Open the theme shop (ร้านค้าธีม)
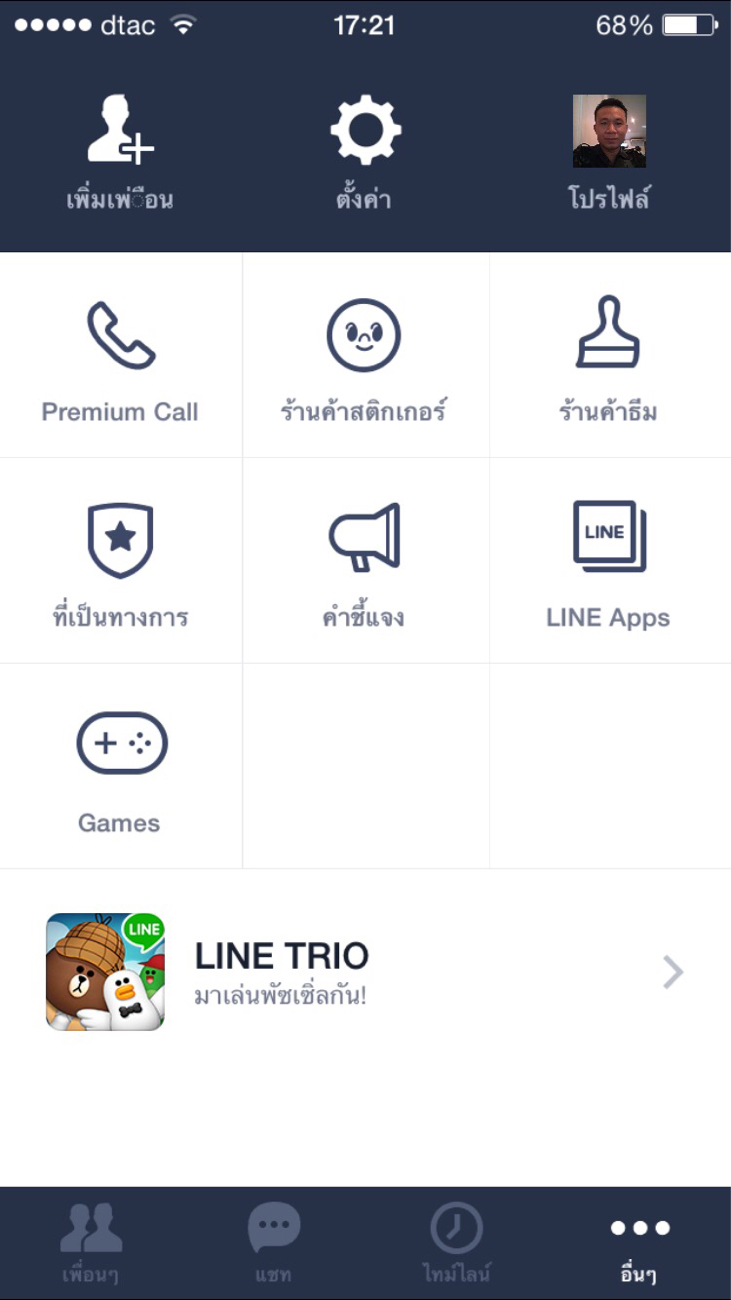Image resolution: width=731 pixels, height=1300 pixels. pos(608,357)
